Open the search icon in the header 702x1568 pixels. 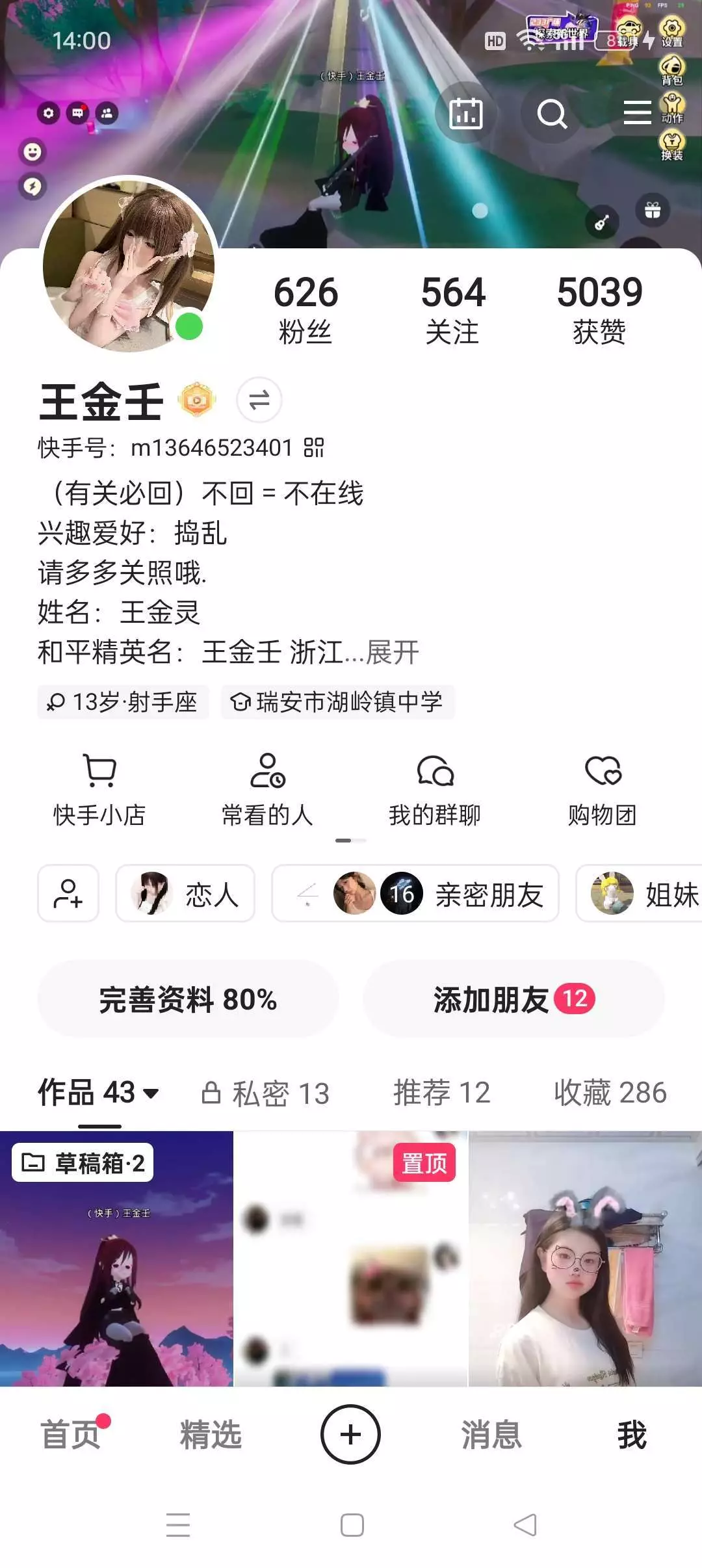coord(552,114)
